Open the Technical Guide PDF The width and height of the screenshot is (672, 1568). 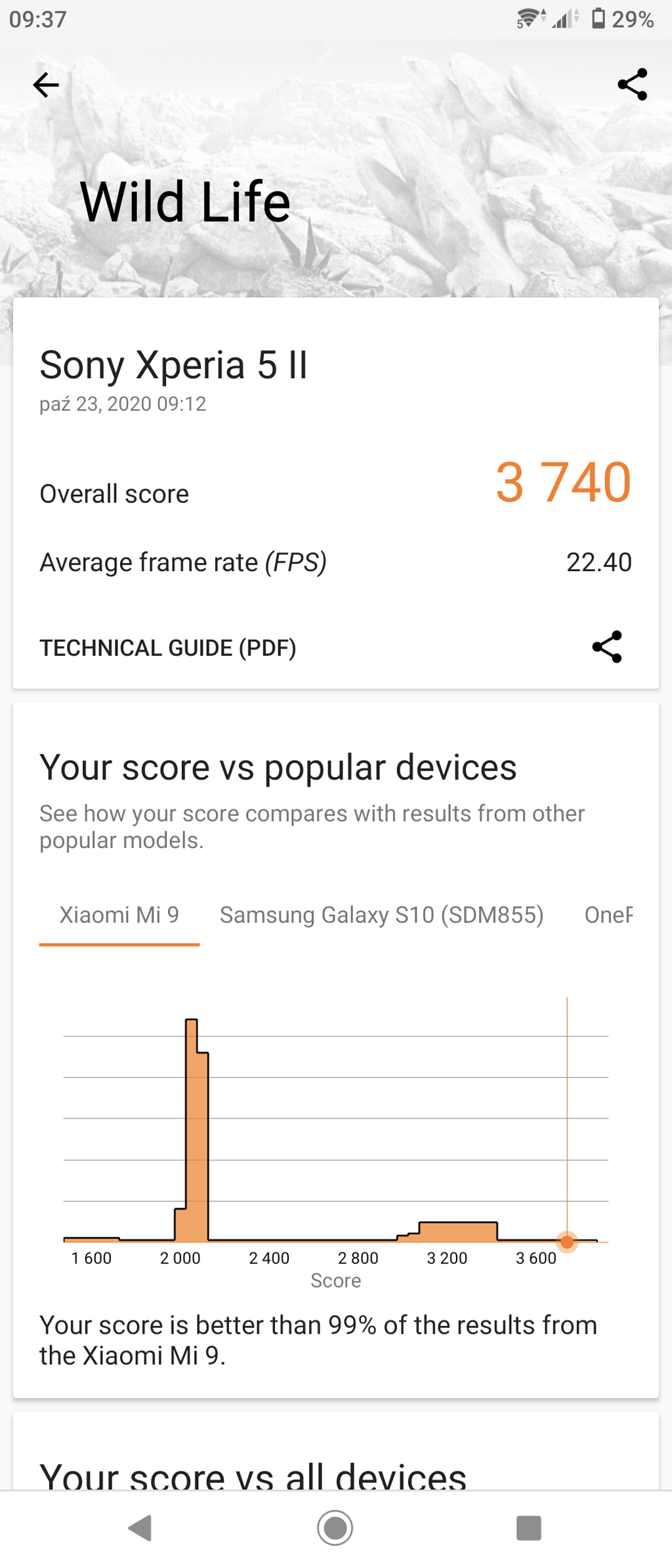168,648
